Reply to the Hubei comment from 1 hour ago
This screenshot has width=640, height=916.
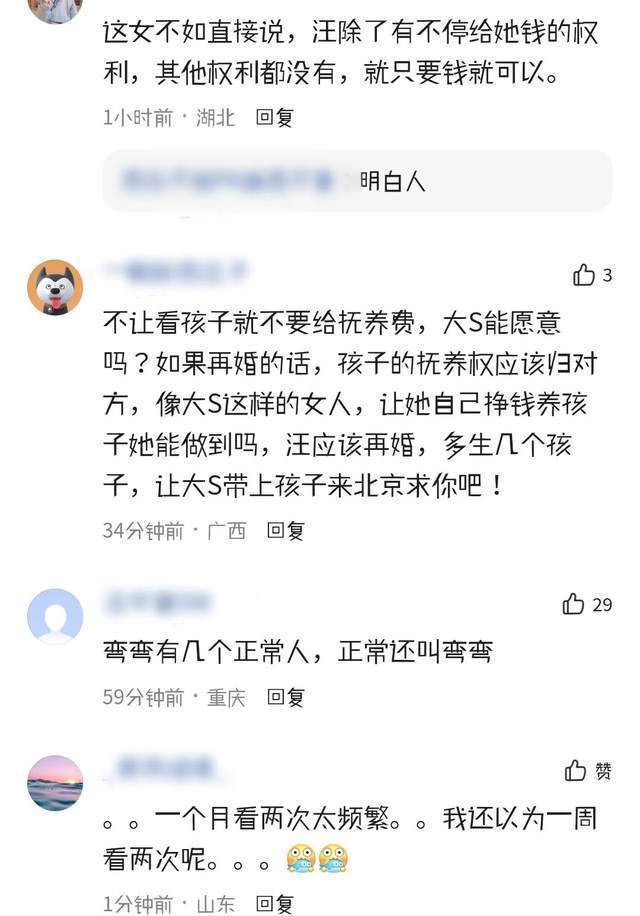tap(274, 118)
